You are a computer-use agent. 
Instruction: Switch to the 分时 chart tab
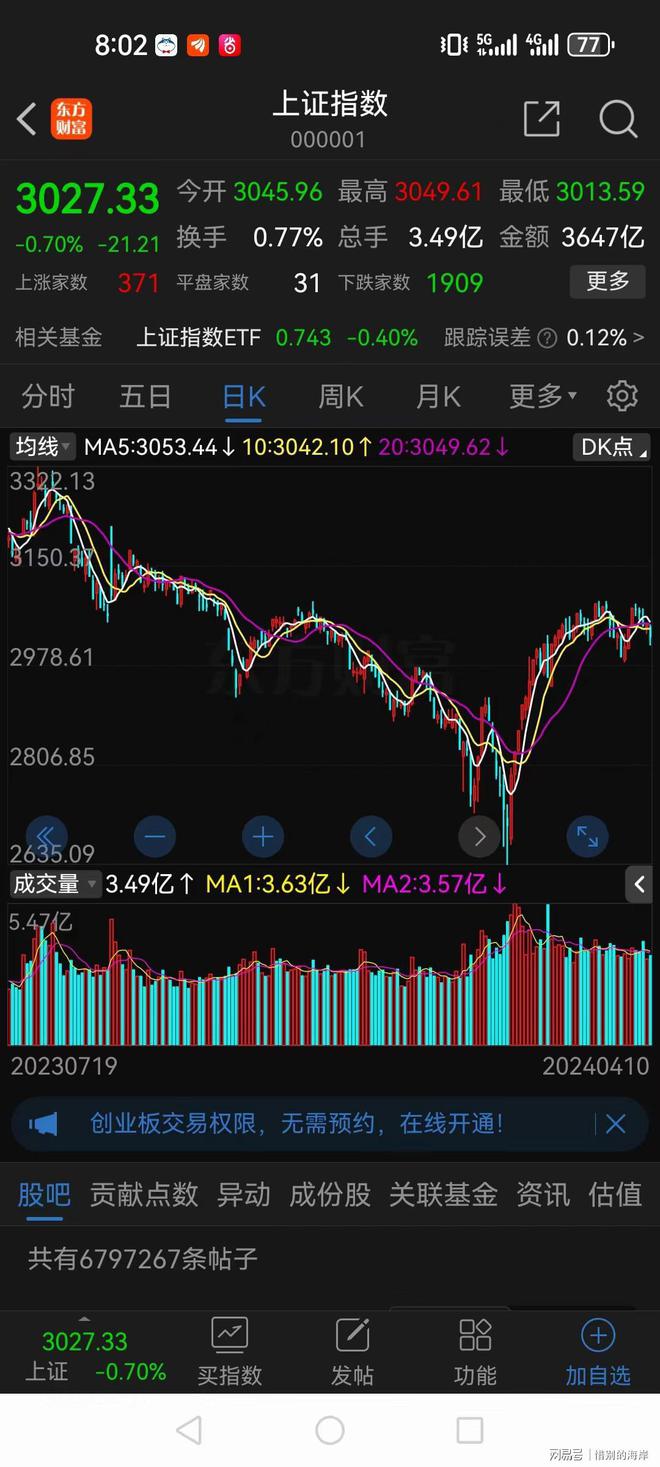click(x=48, y=397)
